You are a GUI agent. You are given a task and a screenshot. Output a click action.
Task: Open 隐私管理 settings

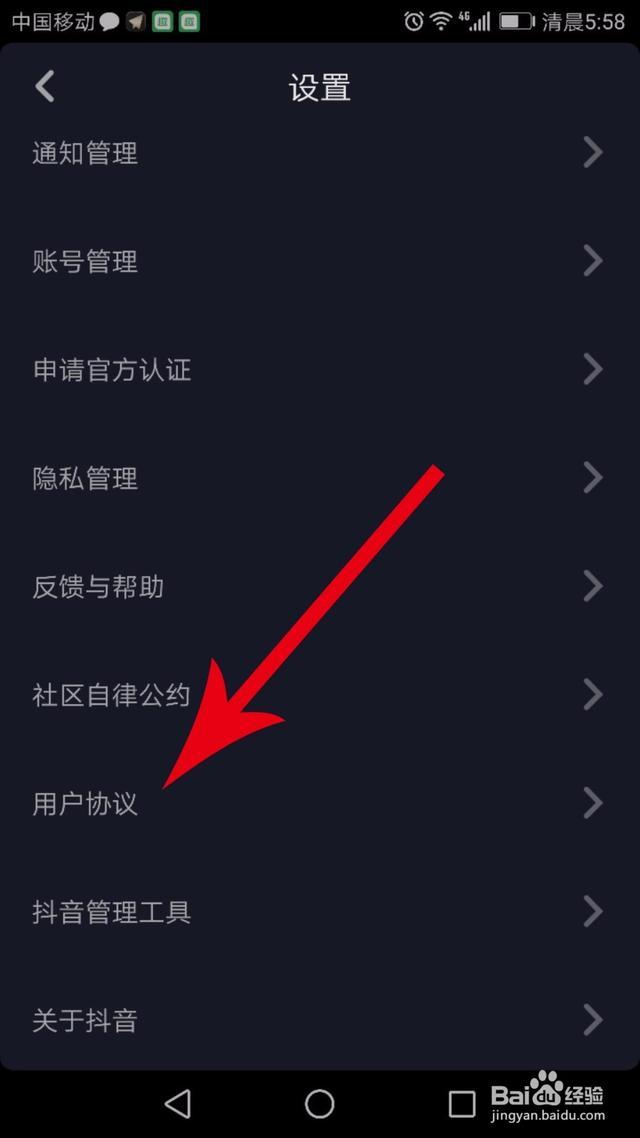coord(319,478)
